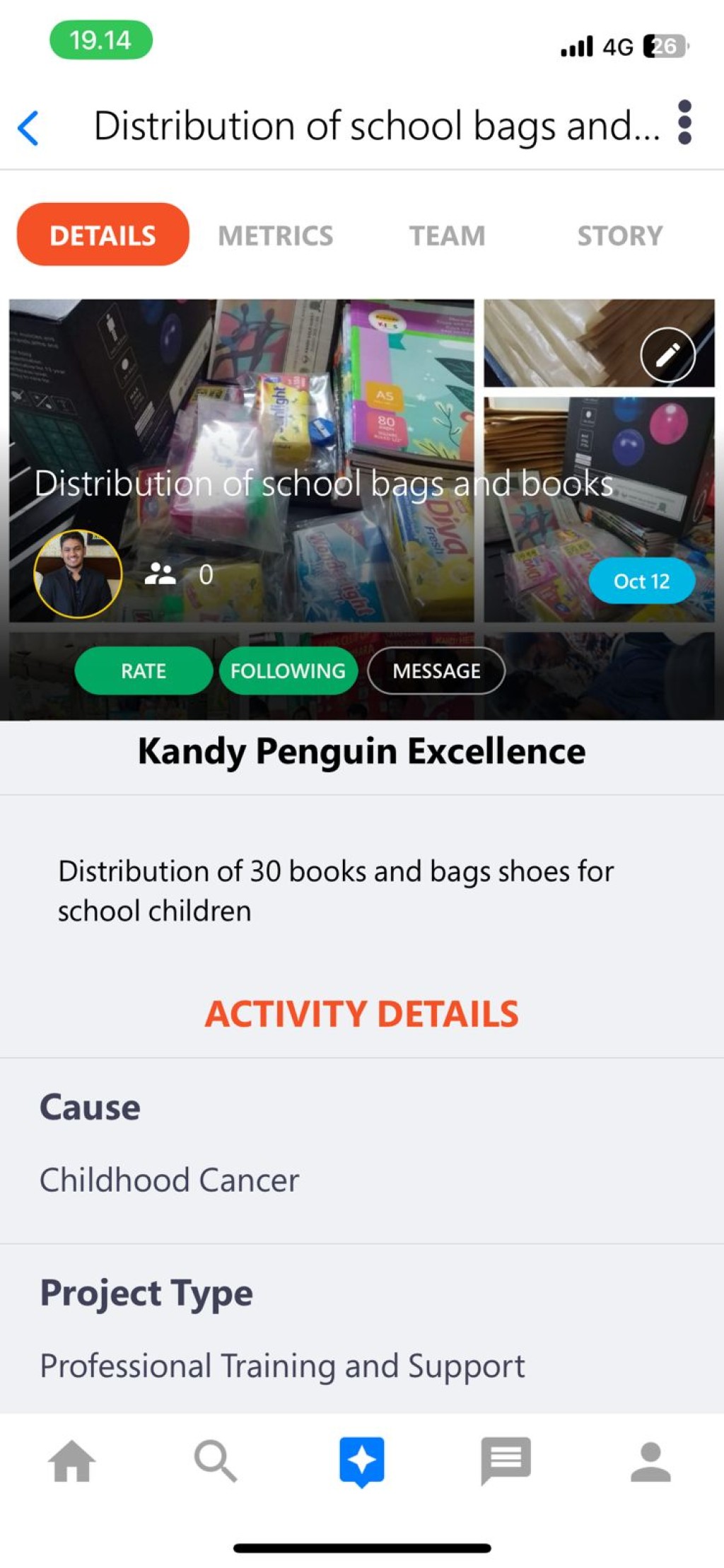724x1568 pixels.
Task: Go to the home tab
Action: click(71, 1461)
